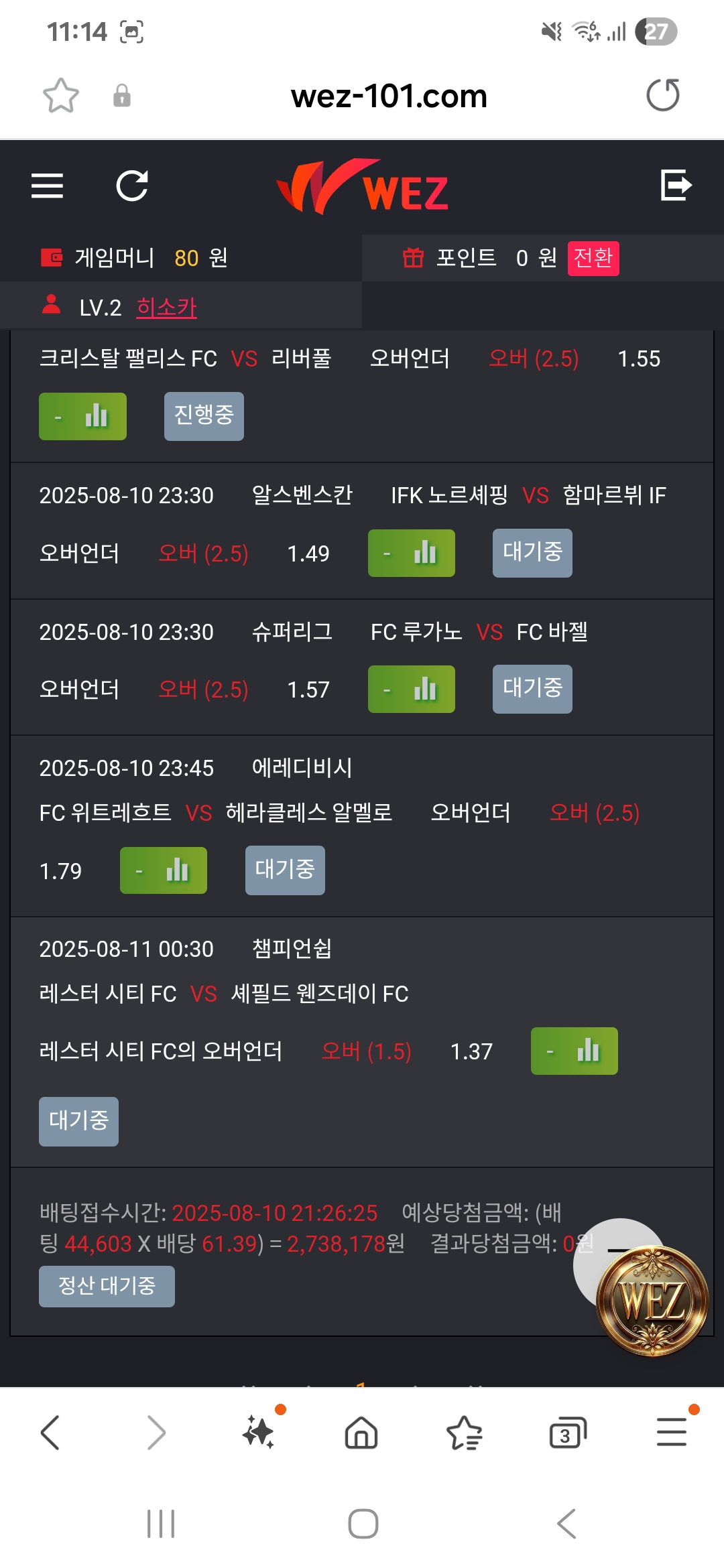The height and width of the screenshot is (1568, 724).
Task: Go back in the browser toolbar
Action: pyautogui.click(x=50, y=1433)
